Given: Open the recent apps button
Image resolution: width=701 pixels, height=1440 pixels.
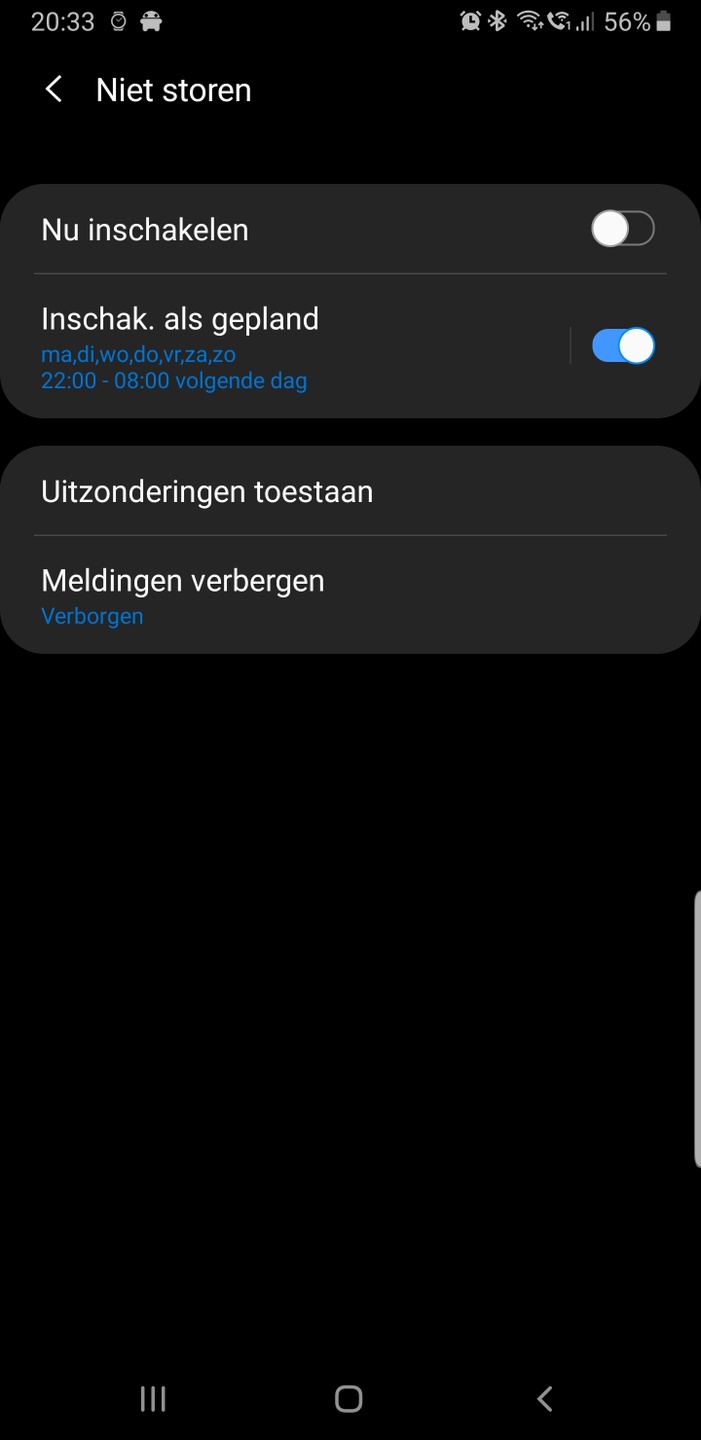Looking at the screenshot, I should coord(153,1398).
